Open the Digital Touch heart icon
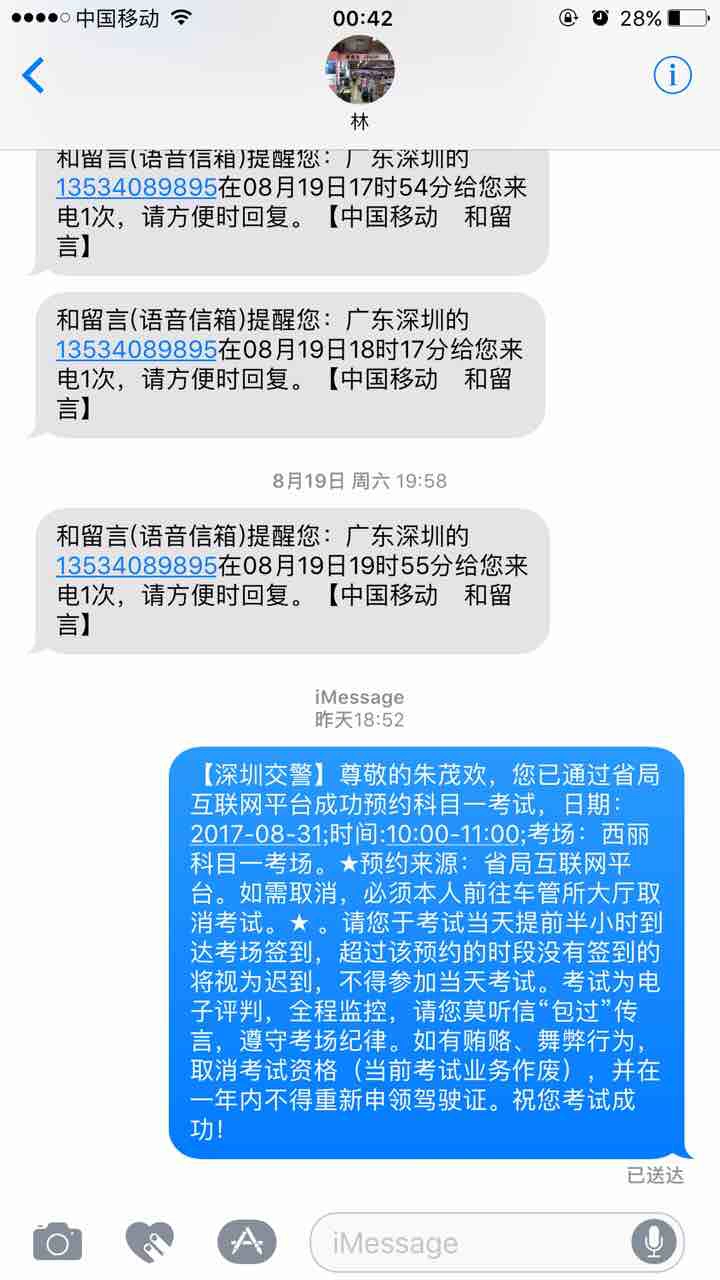 tap(149, 1242)
